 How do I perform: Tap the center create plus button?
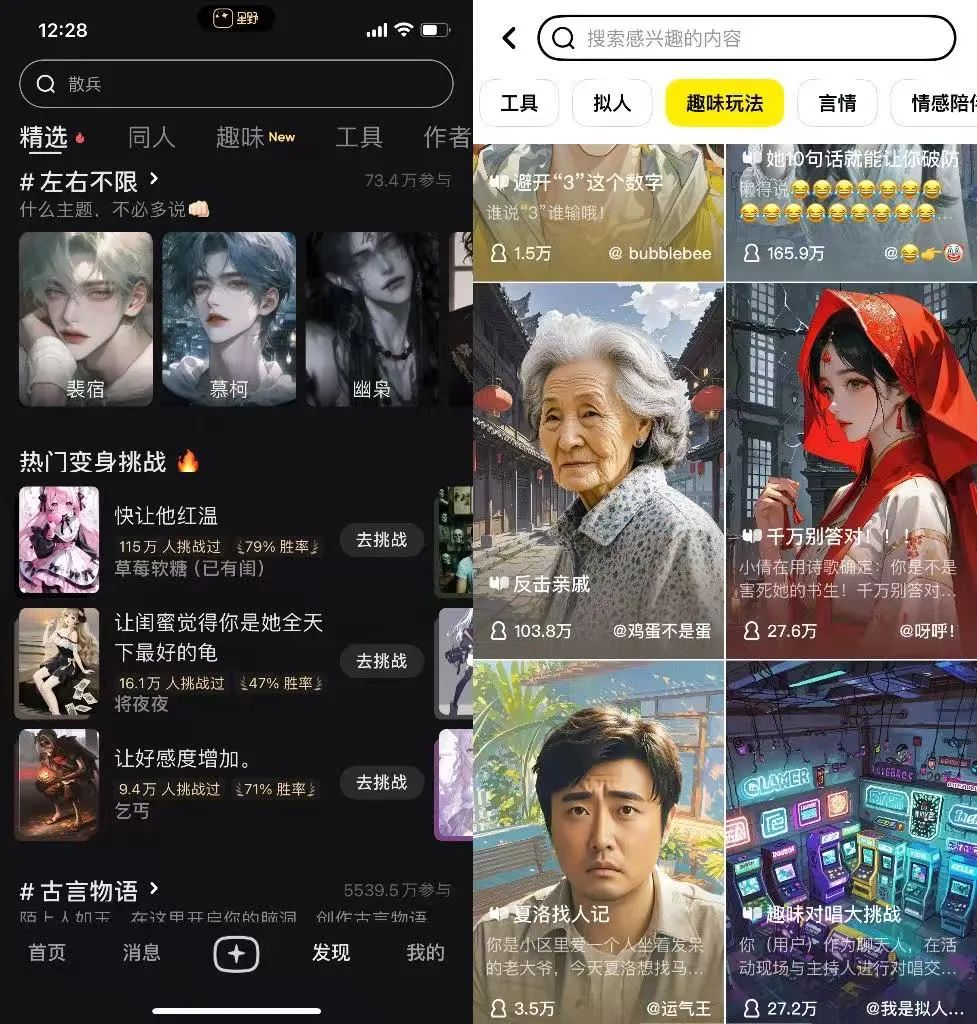[x=236, y=953]
